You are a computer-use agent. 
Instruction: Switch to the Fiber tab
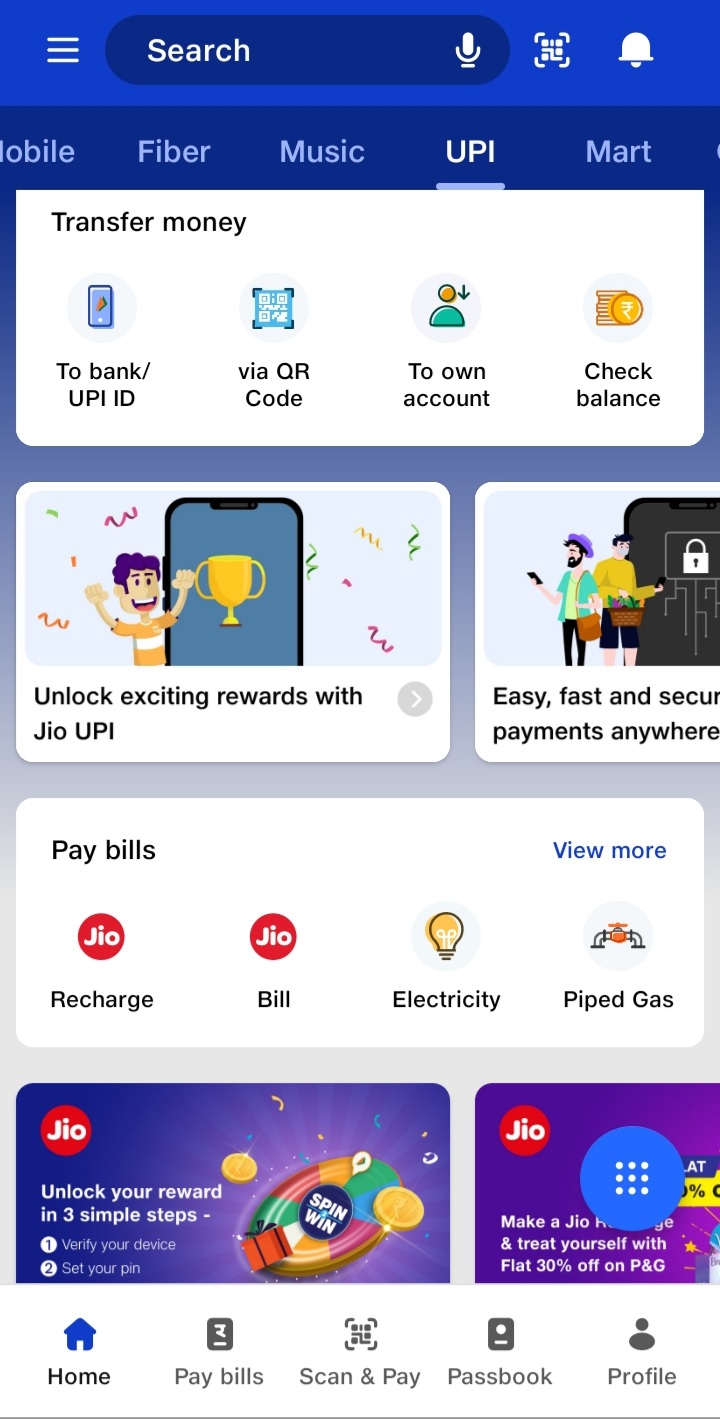(174, 152)
